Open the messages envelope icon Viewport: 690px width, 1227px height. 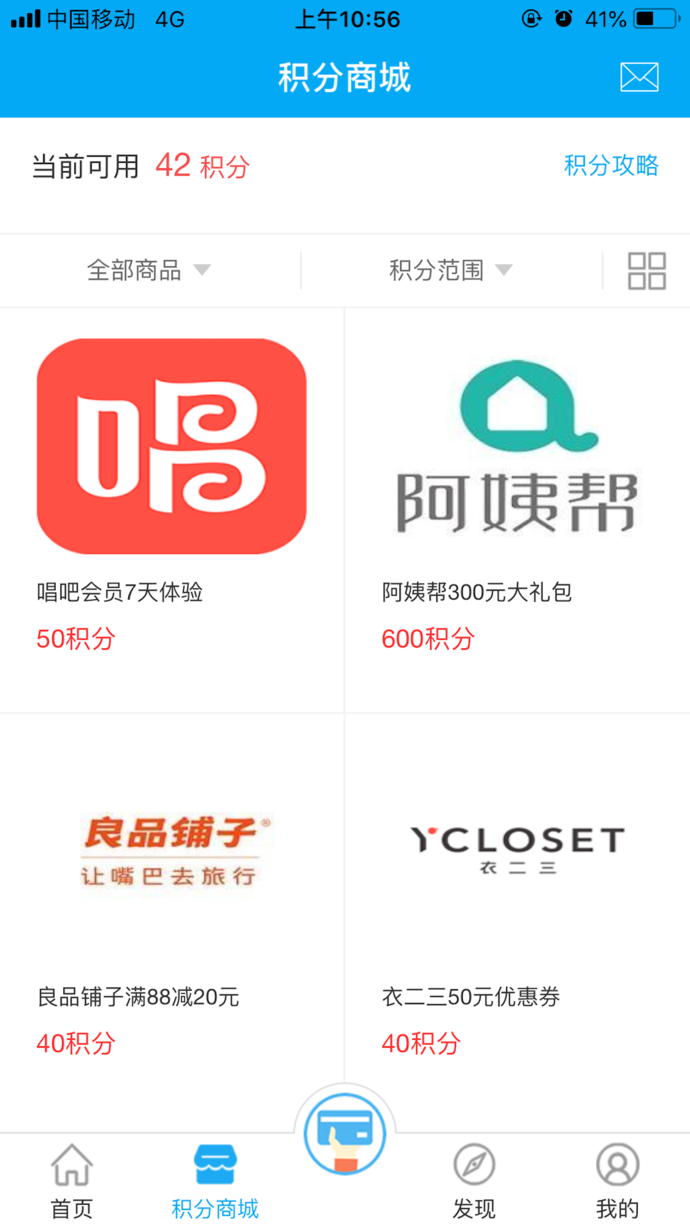coord(639,77)
